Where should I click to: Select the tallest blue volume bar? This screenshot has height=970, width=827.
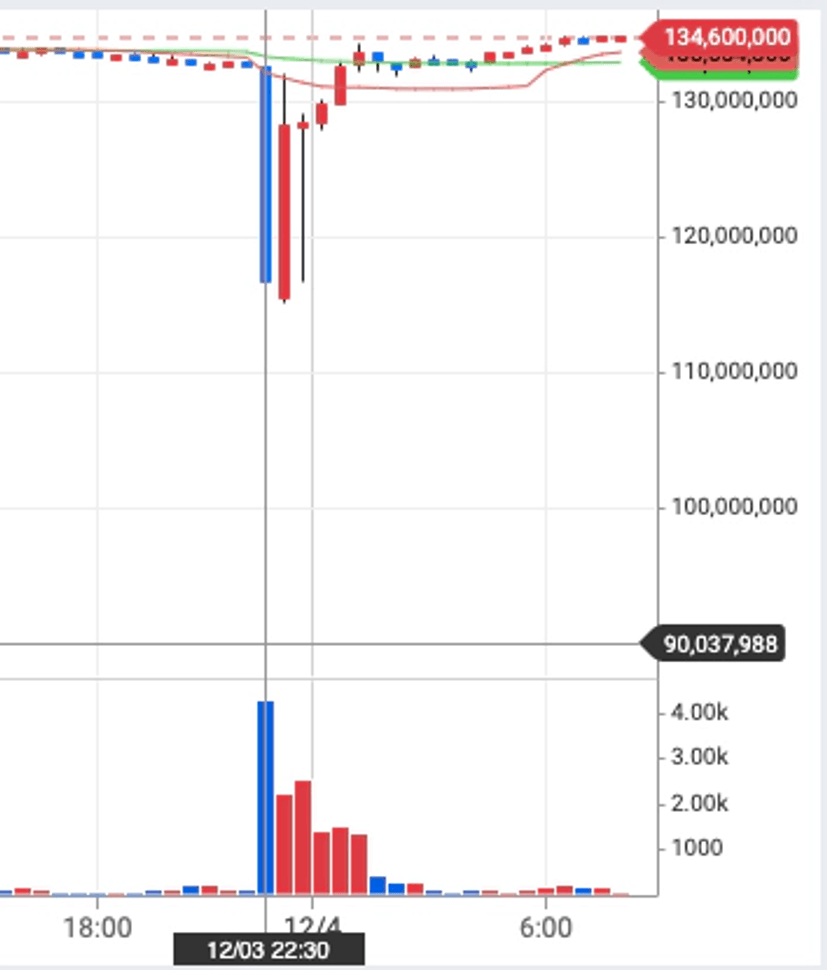point(266,797)
